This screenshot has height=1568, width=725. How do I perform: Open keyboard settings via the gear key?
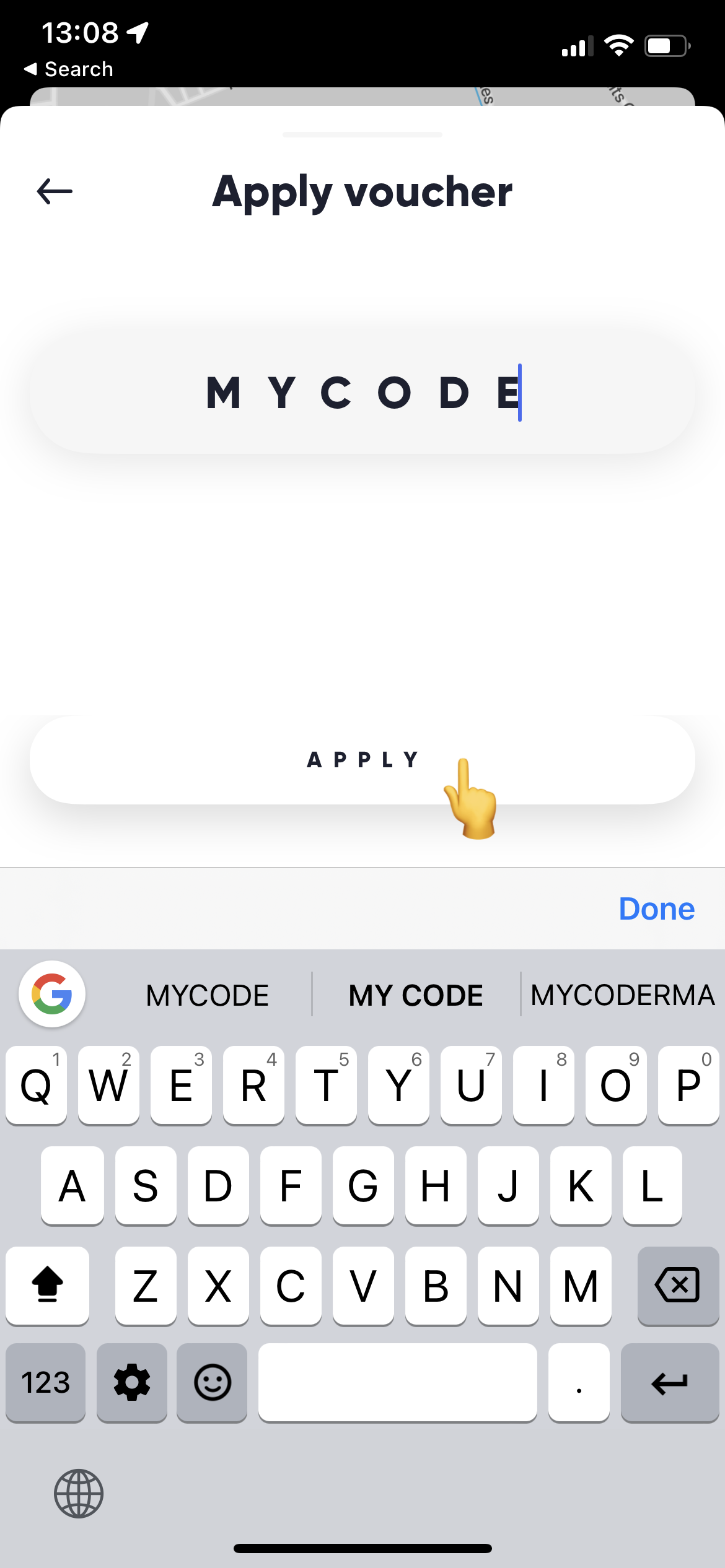(132, 1382)
